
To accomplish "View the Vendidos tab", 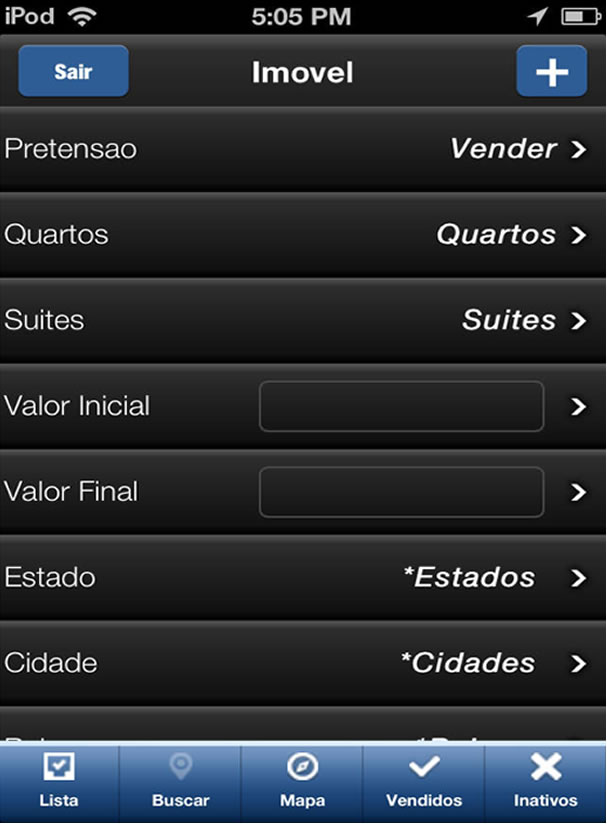I will (424, 782).
